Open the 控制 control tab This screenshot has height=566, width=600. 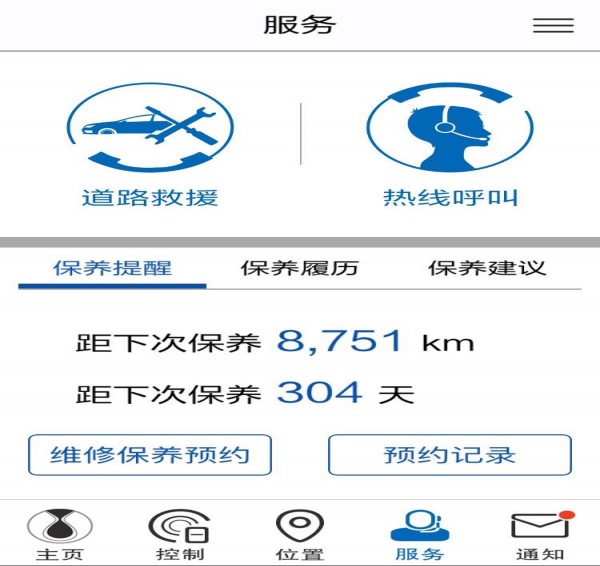(179, 535)
